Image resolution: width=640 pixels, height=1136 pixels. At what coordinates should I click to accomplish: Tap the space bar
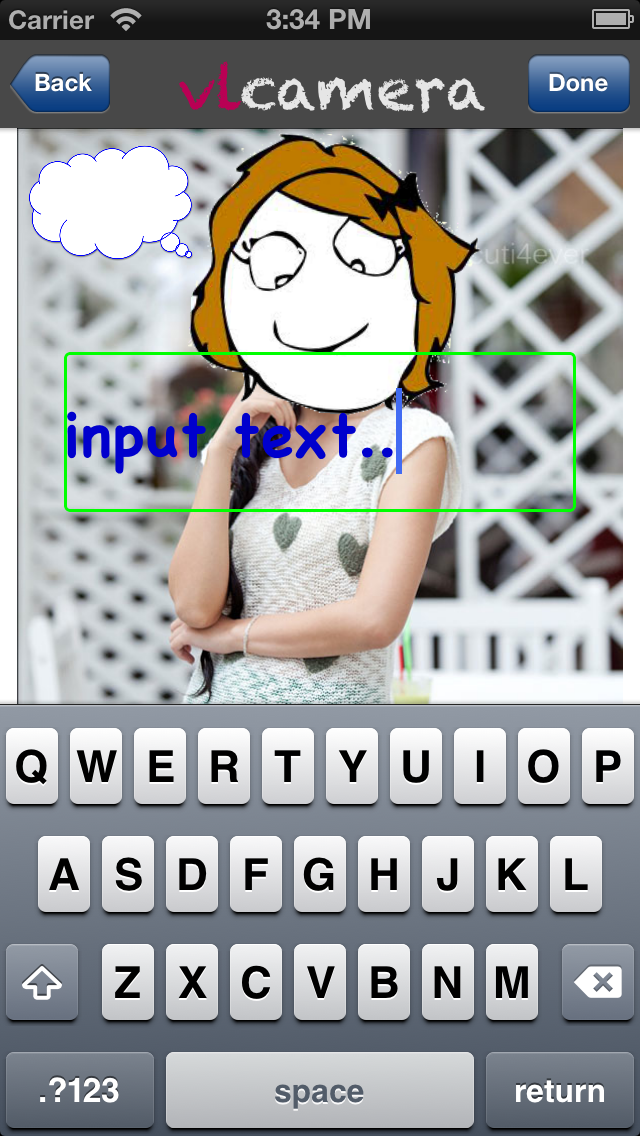(x=320, y=1091)
